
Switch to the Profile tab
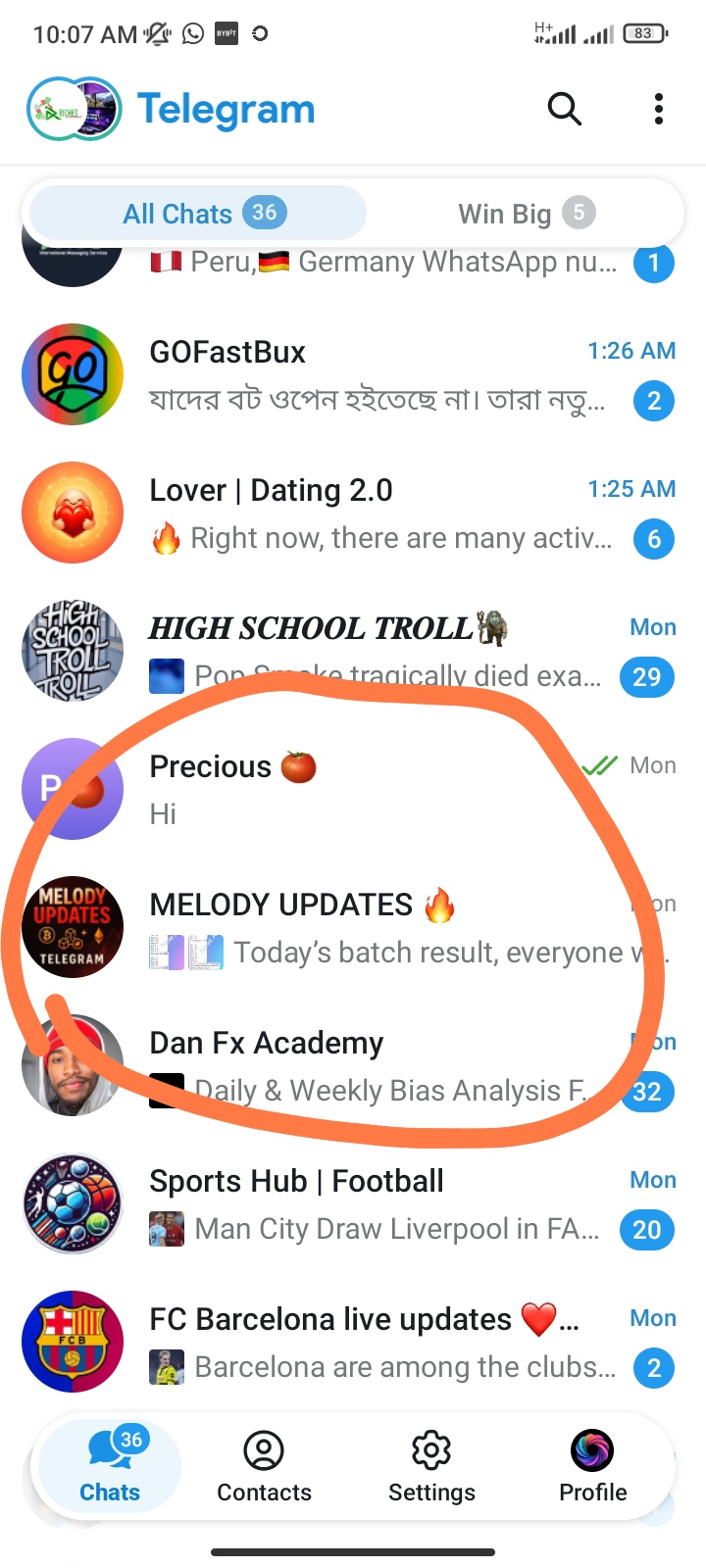click(592, 1466)
